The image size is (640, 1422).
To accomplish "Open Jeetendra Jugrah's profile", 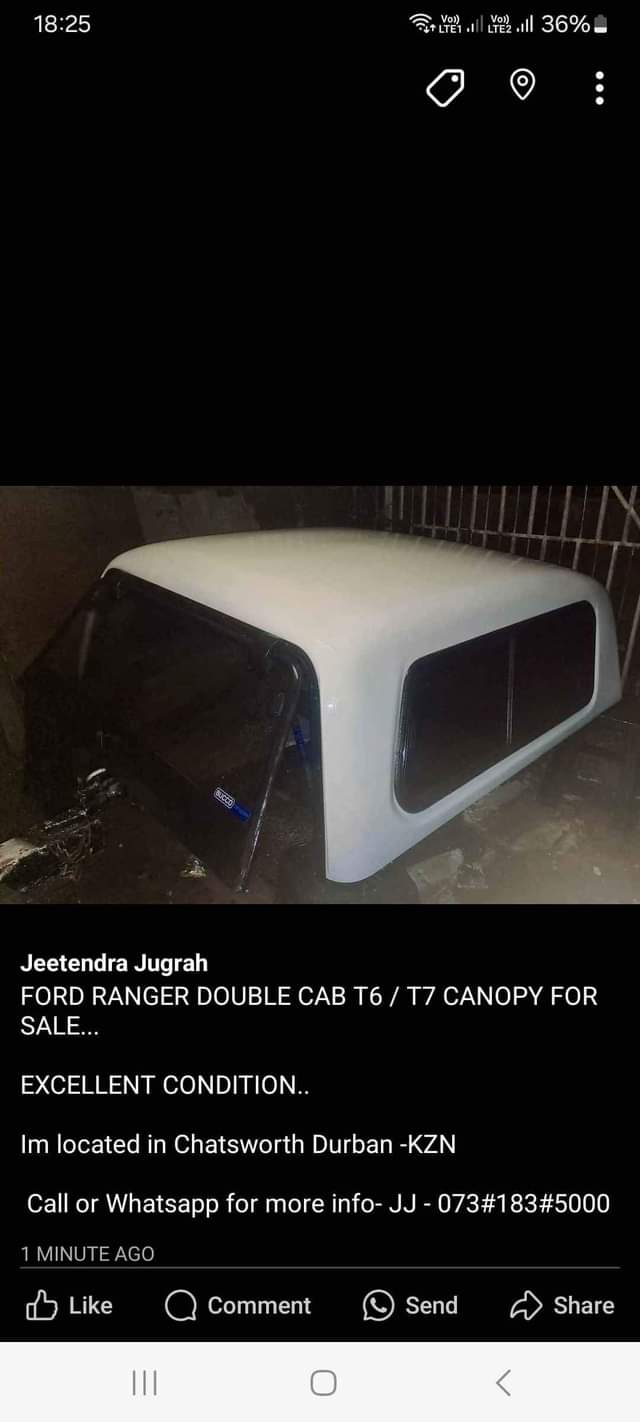I will (x=114, y=963).
